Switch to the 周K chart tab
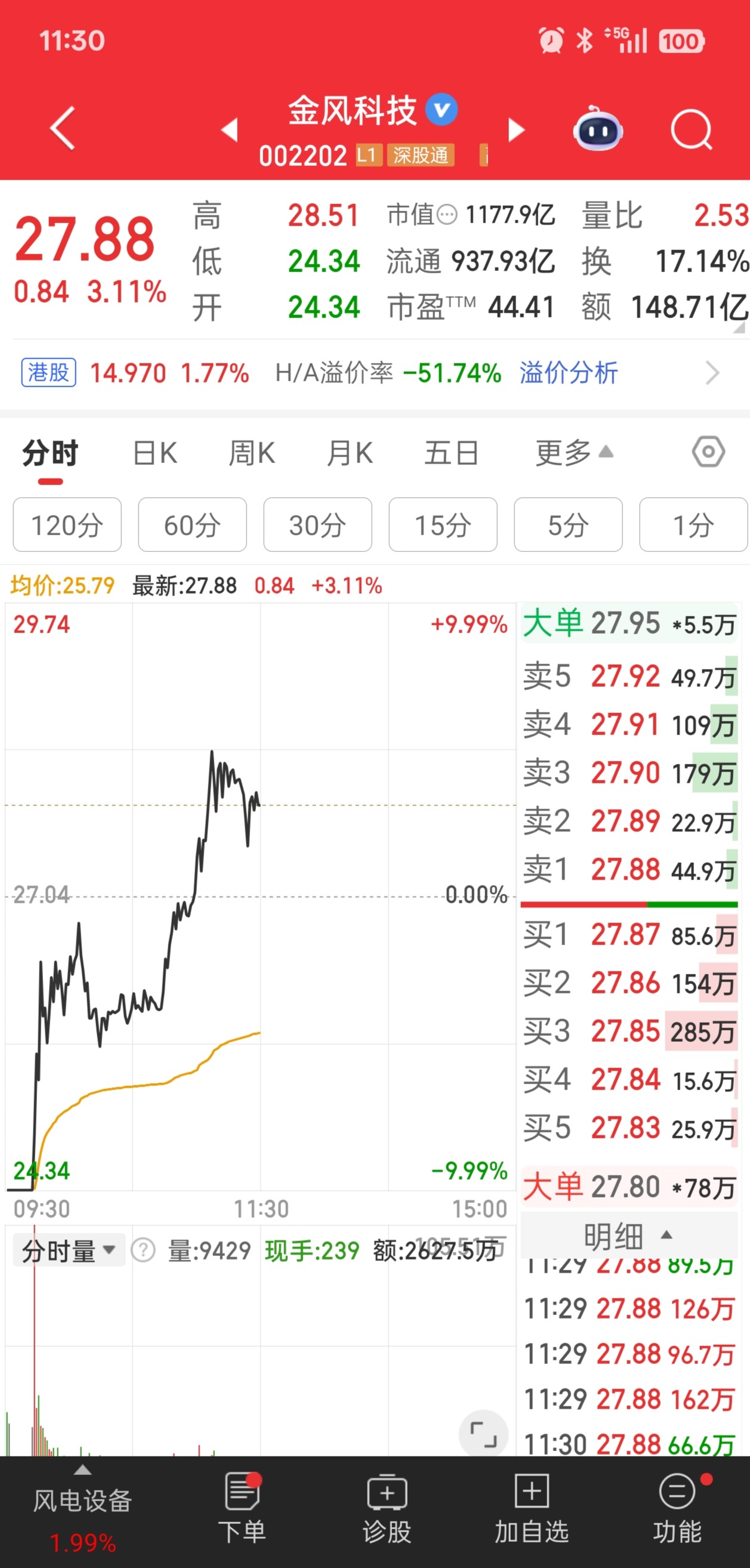This screenshot has height=1568, width=750. point(251,453)
